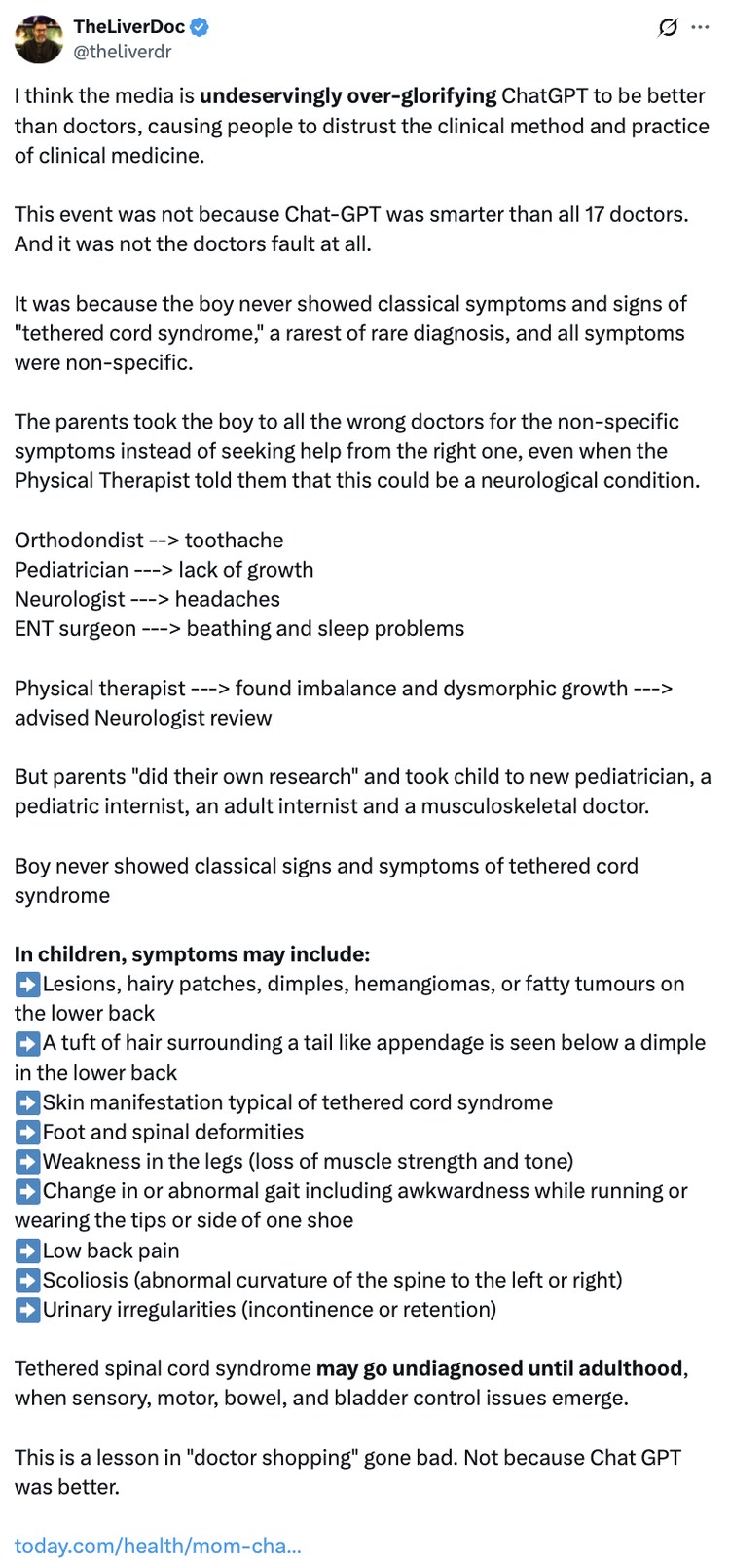Open the post's three-dot overflow menu
The height and width of the screenshot is (1568, 730).
(x=700, y=27)
